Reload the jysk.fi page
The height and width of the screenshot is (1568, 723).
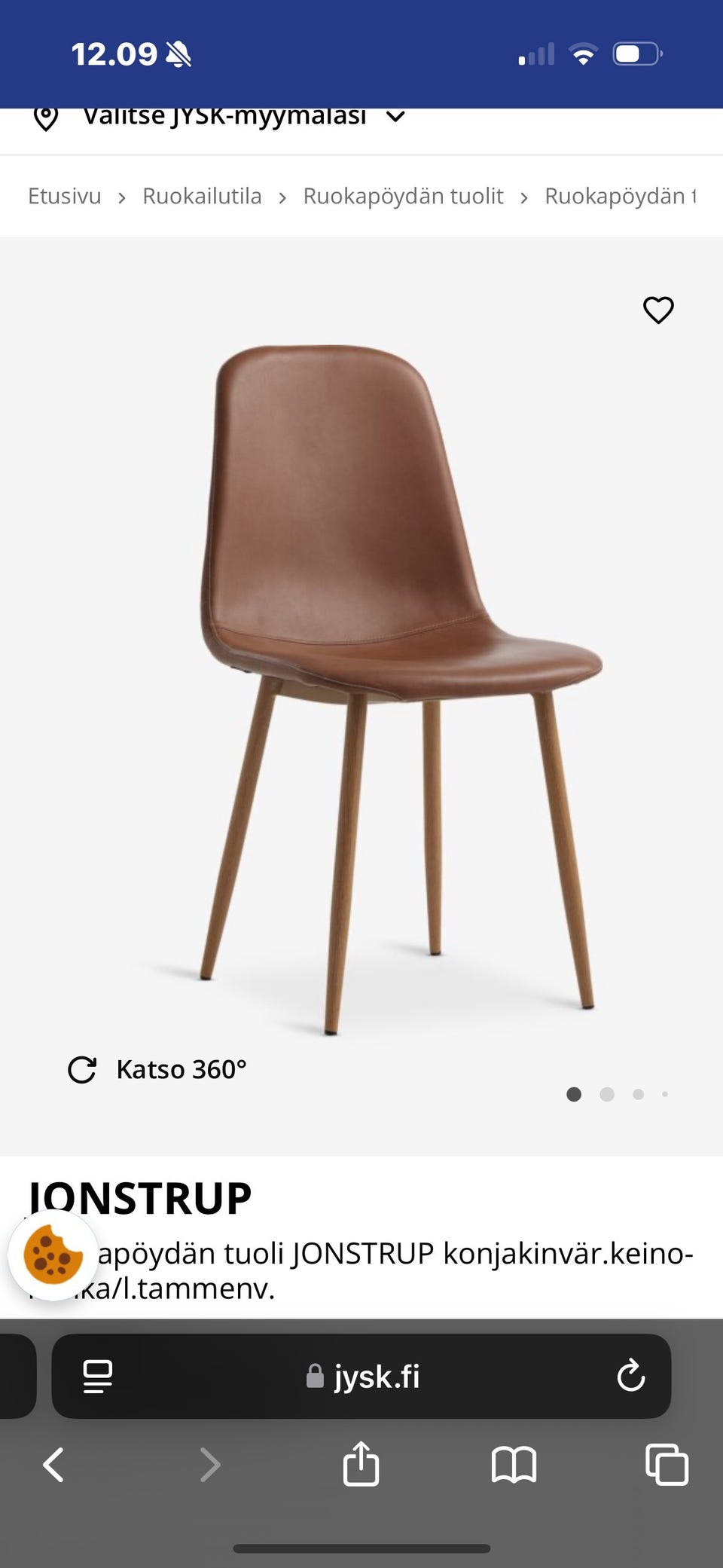click(630, 1377)
